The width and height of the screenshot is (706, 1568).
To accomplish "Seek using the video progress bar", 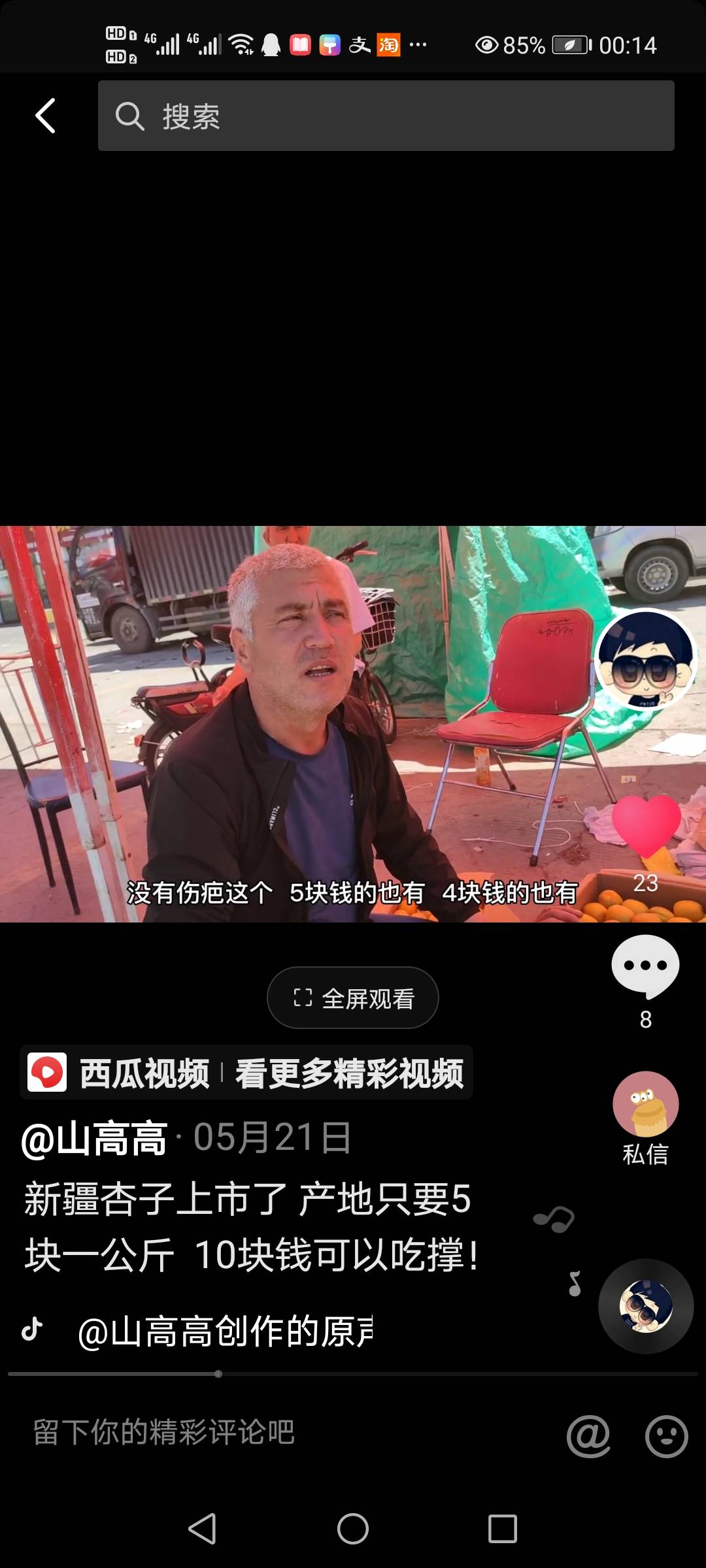I will 353,1374.
